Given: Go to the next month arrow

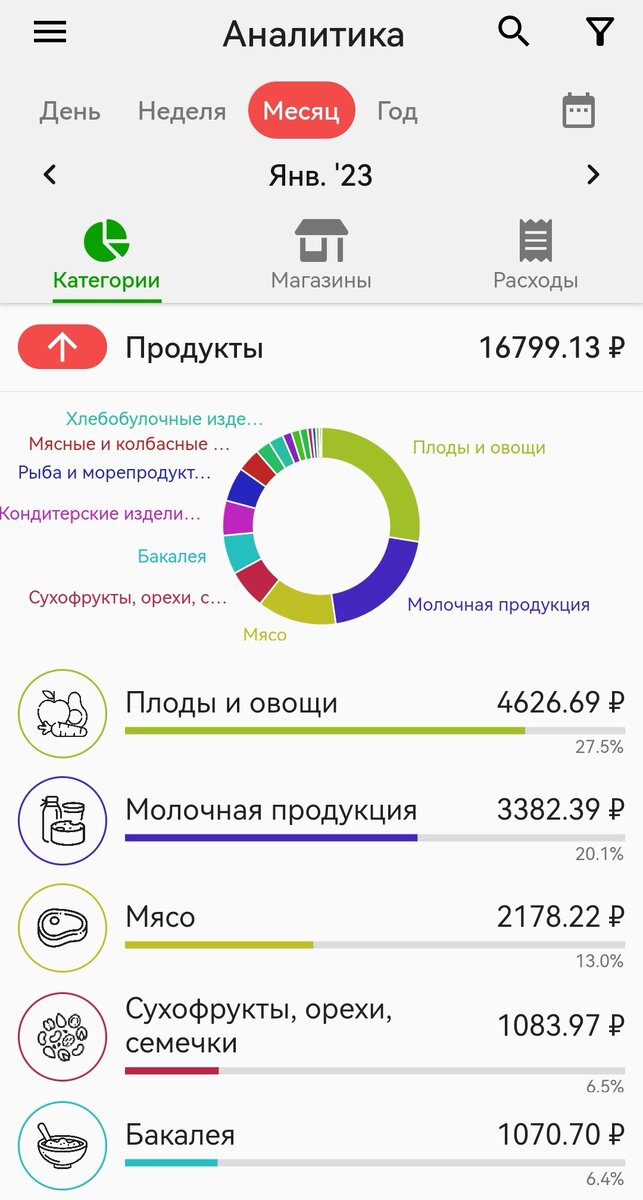Looking at the screenshot, I should point(593,175).
